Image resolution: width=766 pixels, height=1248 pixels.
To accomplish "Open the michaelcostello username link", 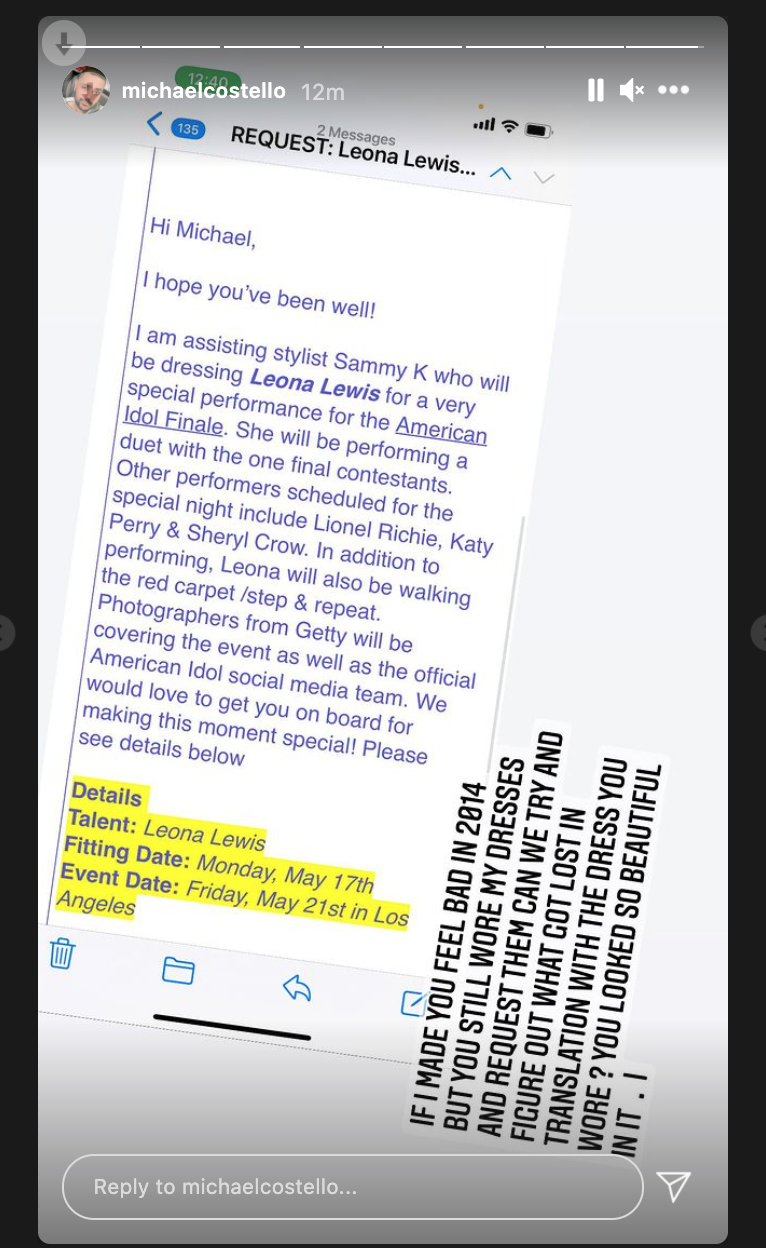I will point(203,92).
